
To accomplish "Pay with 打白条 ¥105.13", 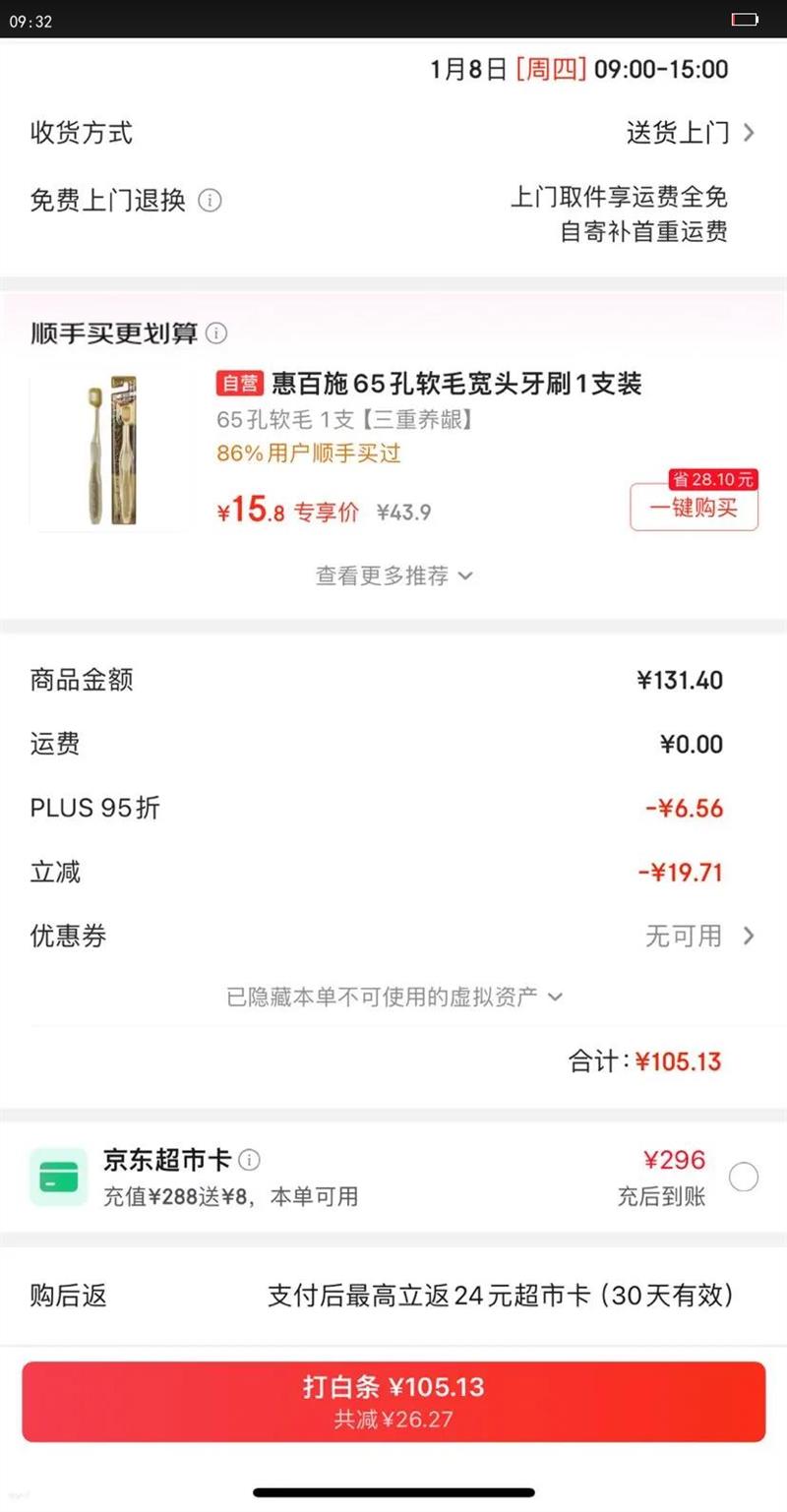I will [x=393, y=1405].
